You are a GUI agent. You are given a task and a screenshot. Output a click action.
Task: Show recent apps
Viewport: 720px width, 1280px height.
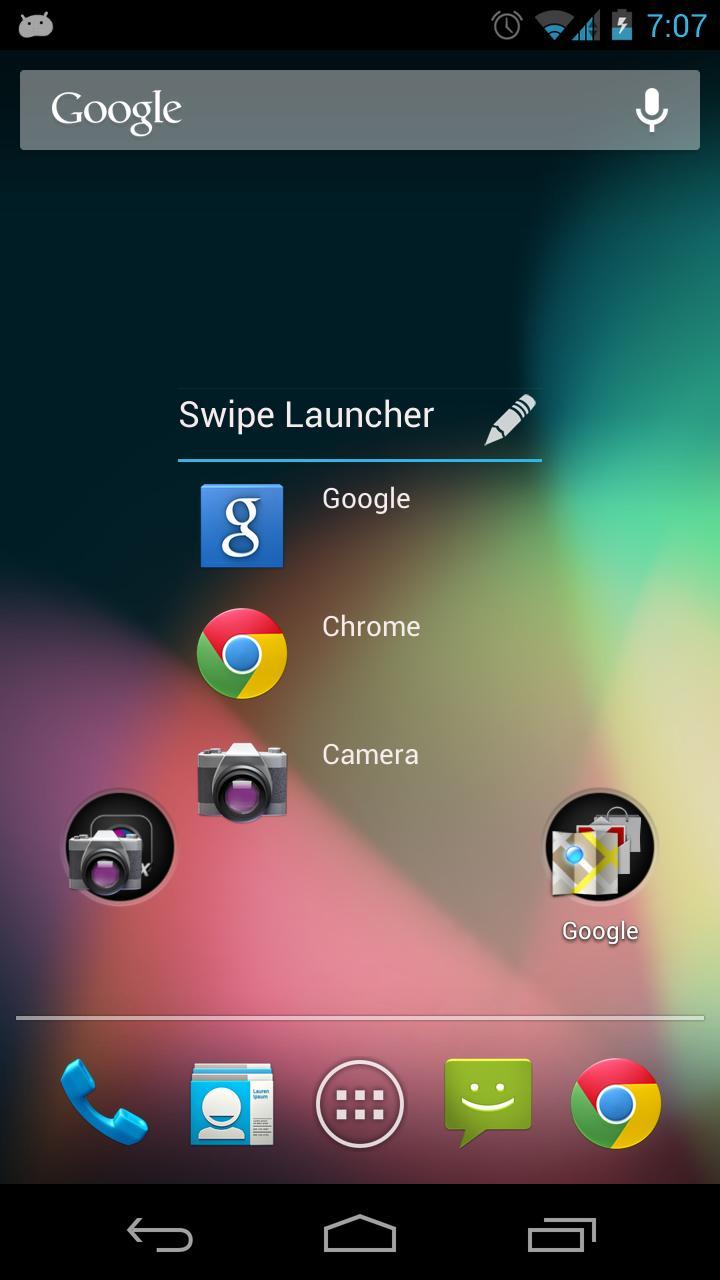point(561,1235)
